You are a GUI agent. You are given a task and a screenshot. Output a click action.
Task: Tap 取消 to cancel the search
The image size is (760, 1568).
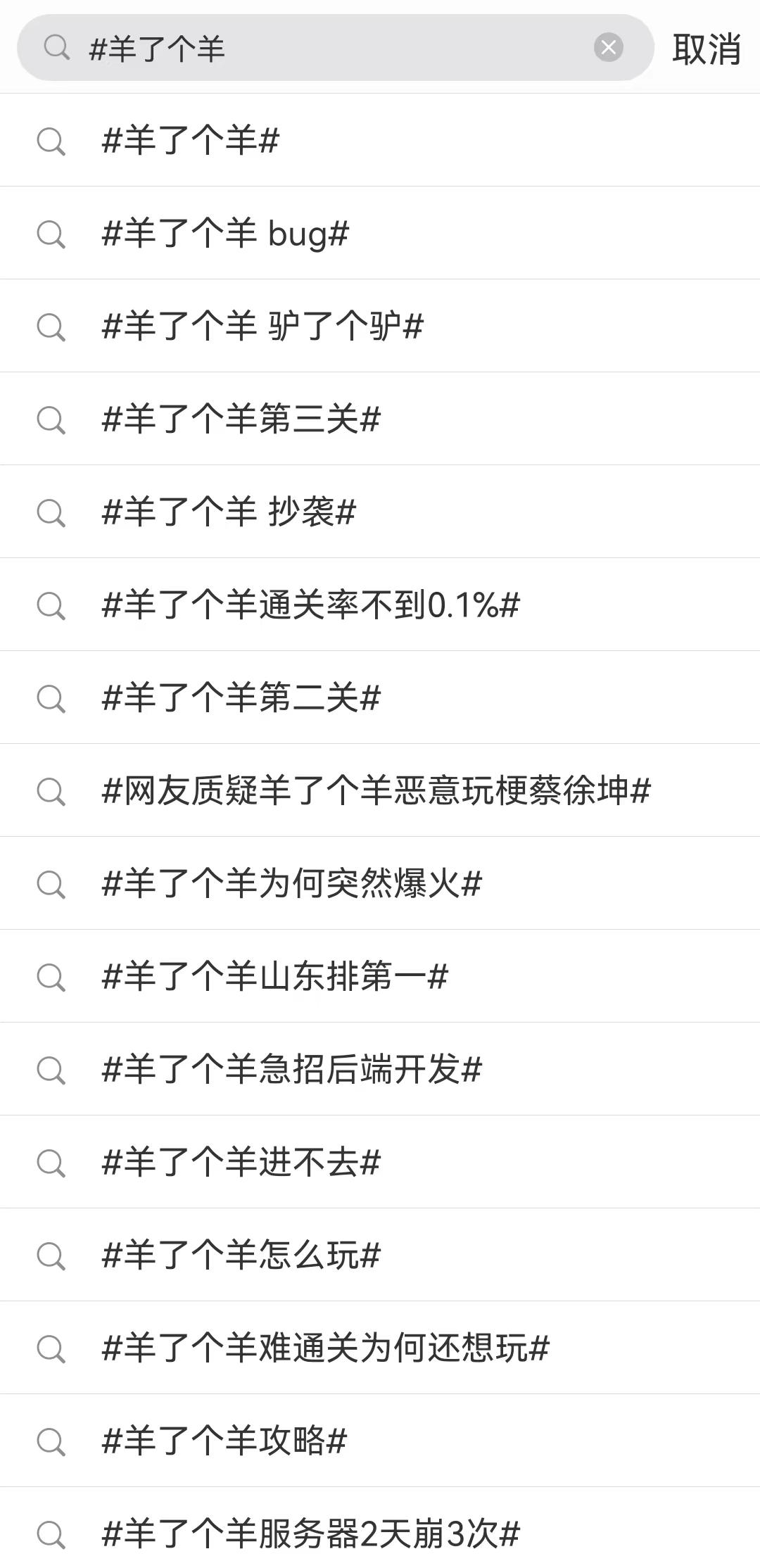[x=707, y=49]
